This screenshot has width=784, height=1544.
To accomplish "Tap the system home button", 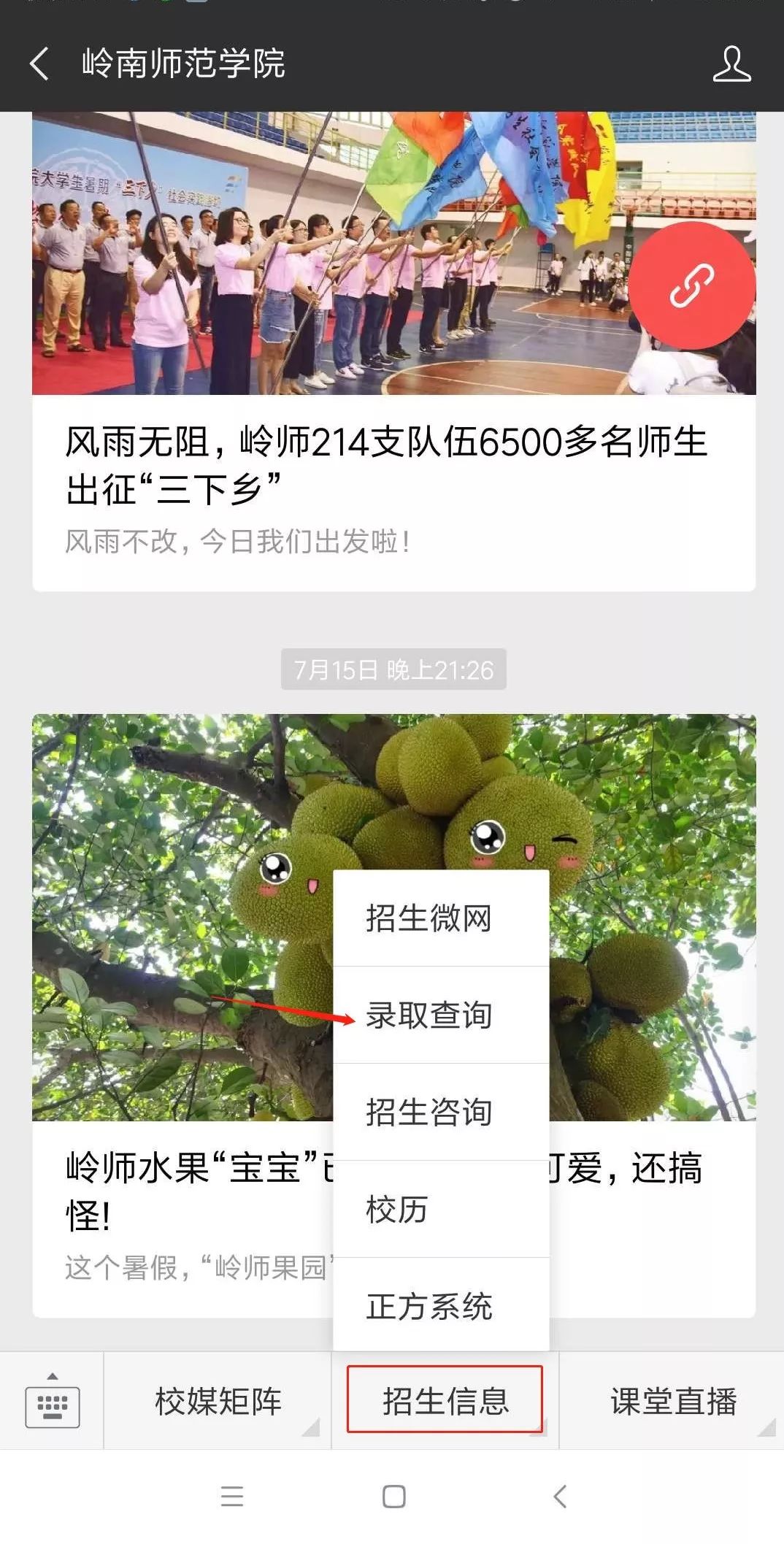I will [x=393, y=1497].
